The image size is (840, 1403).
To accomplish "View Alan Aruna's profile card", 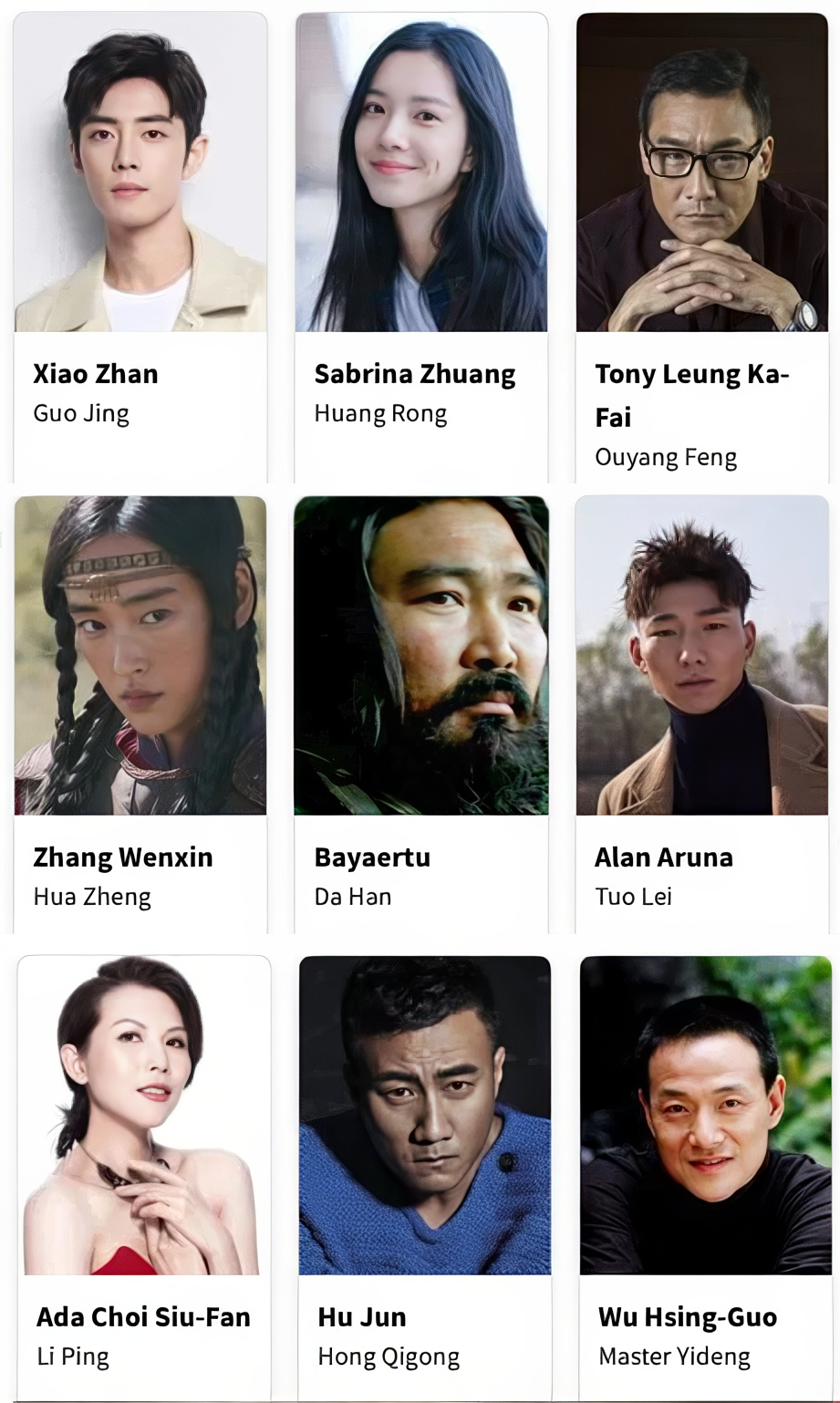I will click(702, 714).
